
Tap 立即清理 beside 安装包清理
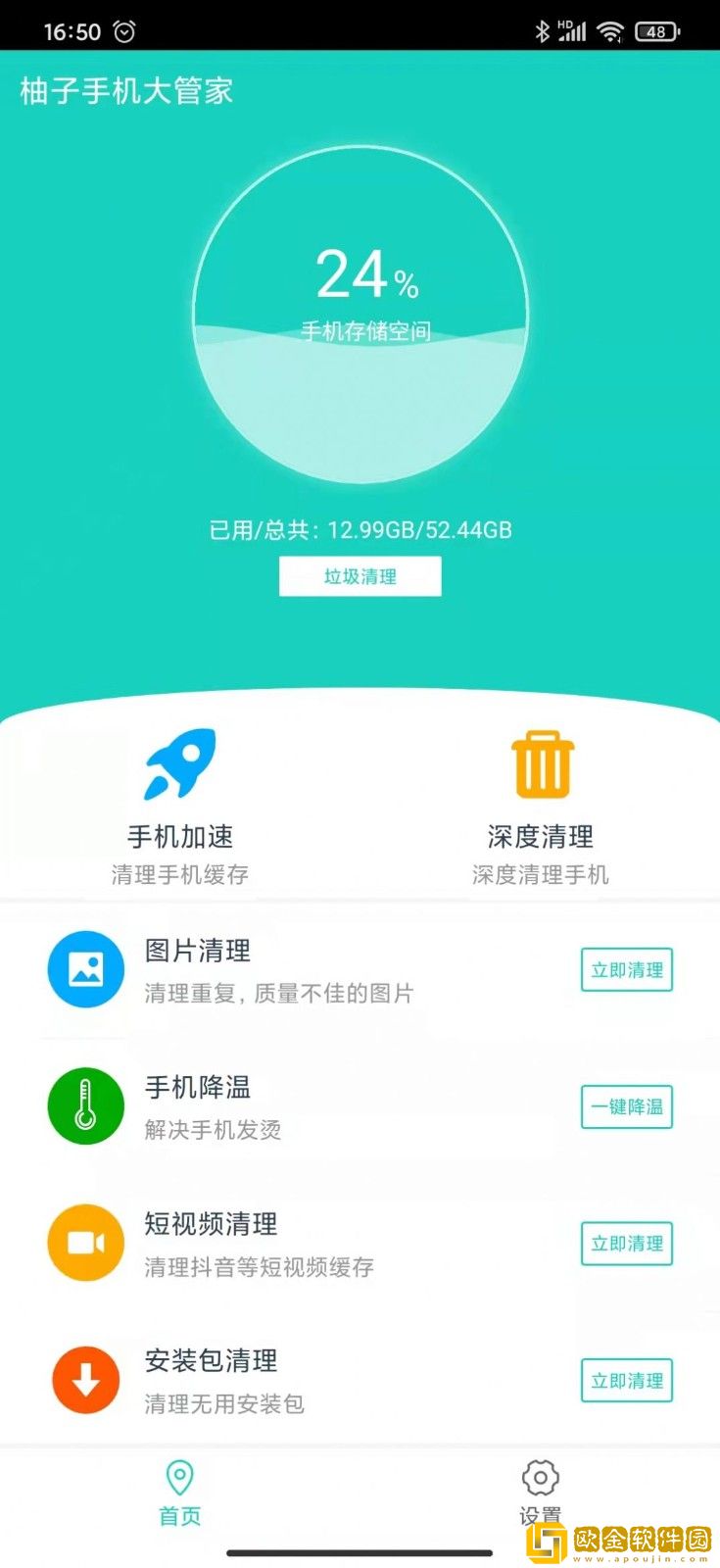[x=626, y=1381]
